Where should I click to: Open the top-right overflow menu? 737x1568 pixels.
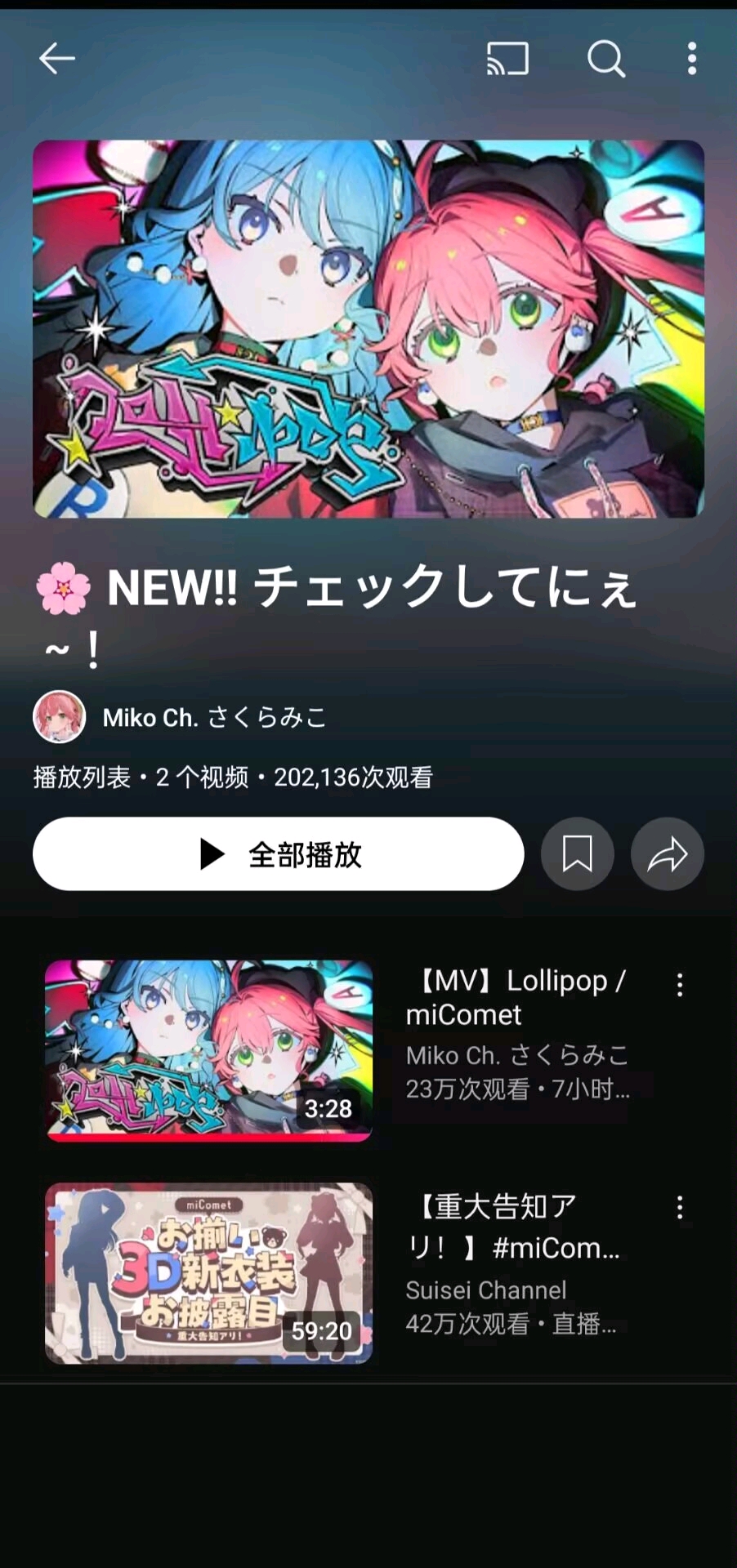pyautogui.click(x=691, y=59)
